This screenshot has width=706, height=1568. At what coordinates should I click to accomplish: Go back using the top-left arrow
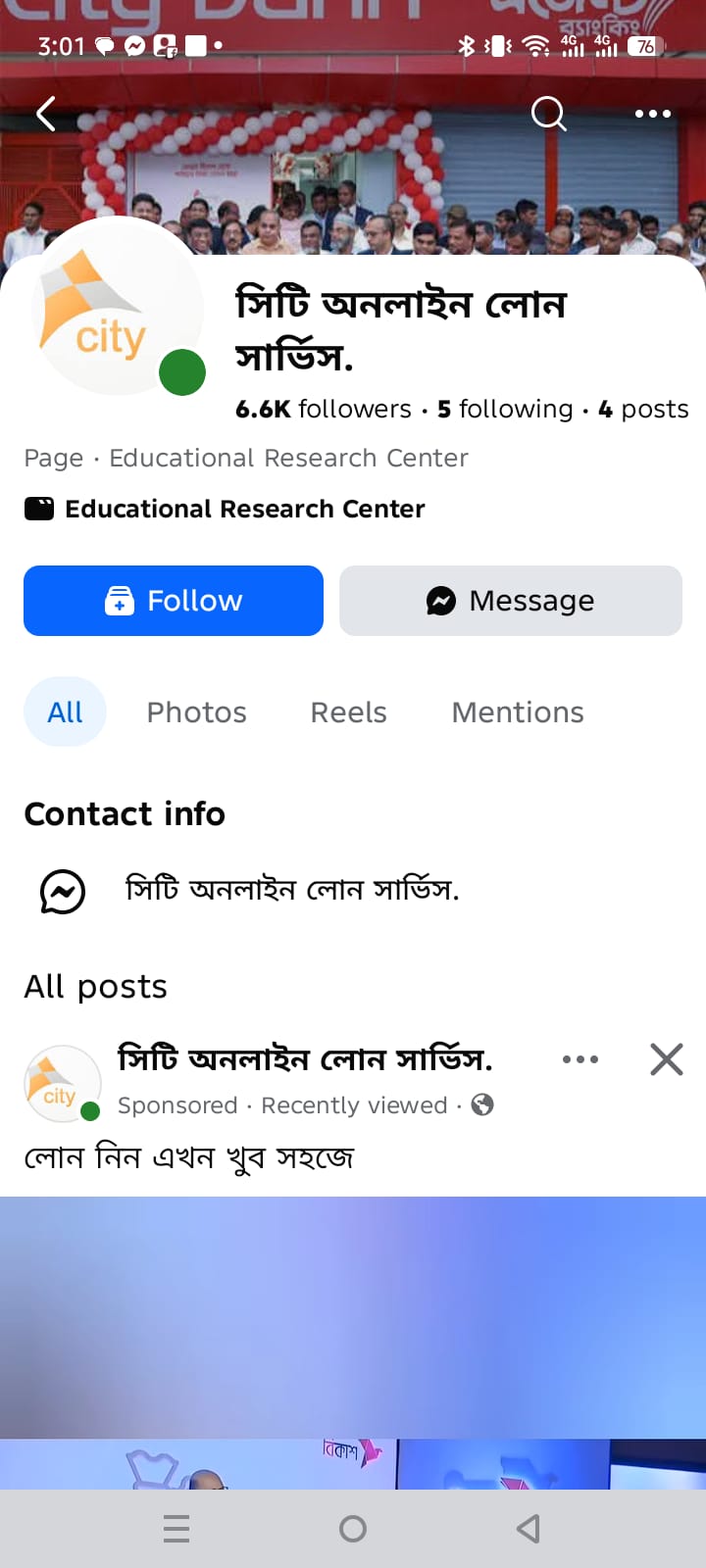(x=46, y=114)
